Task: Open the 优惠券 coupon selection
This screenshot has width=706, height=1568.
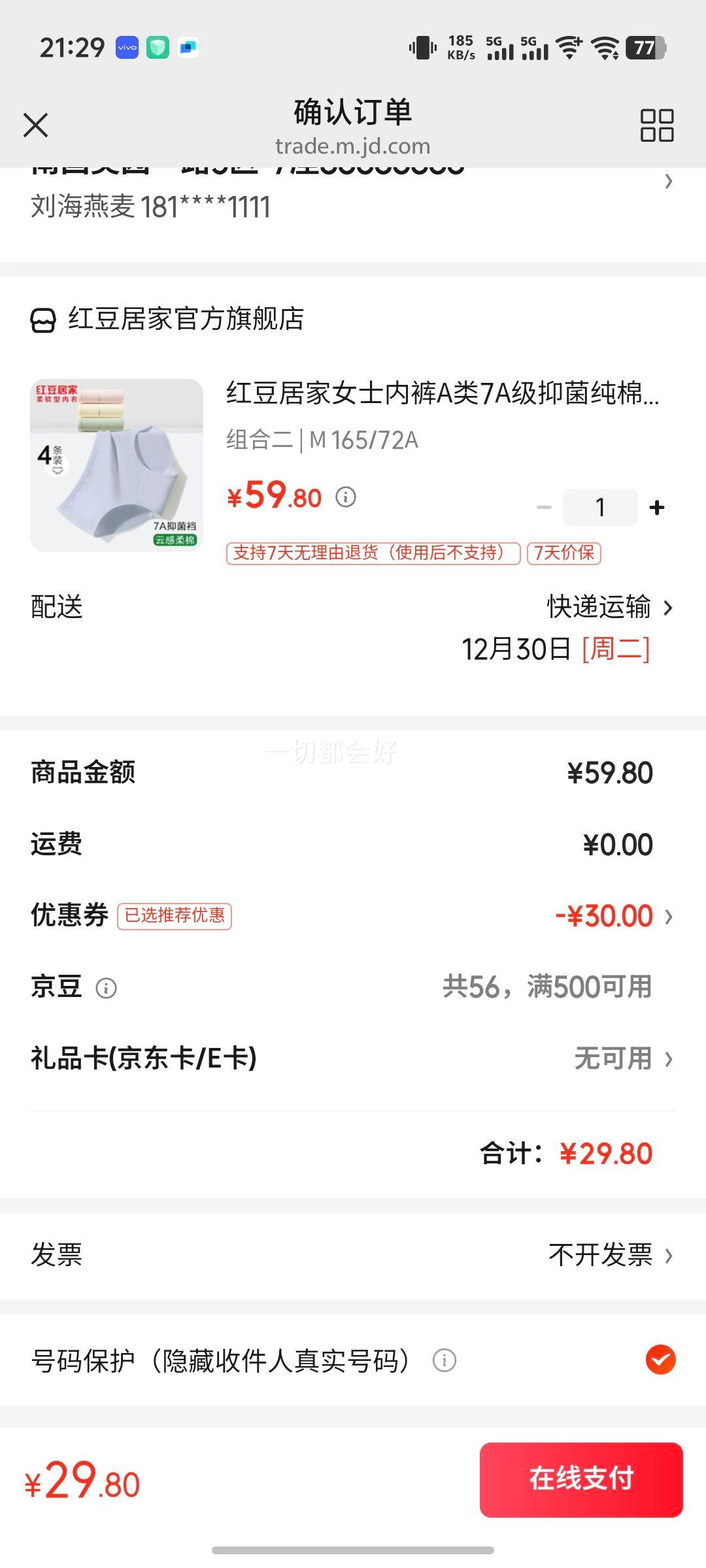Action: [613, 916]
